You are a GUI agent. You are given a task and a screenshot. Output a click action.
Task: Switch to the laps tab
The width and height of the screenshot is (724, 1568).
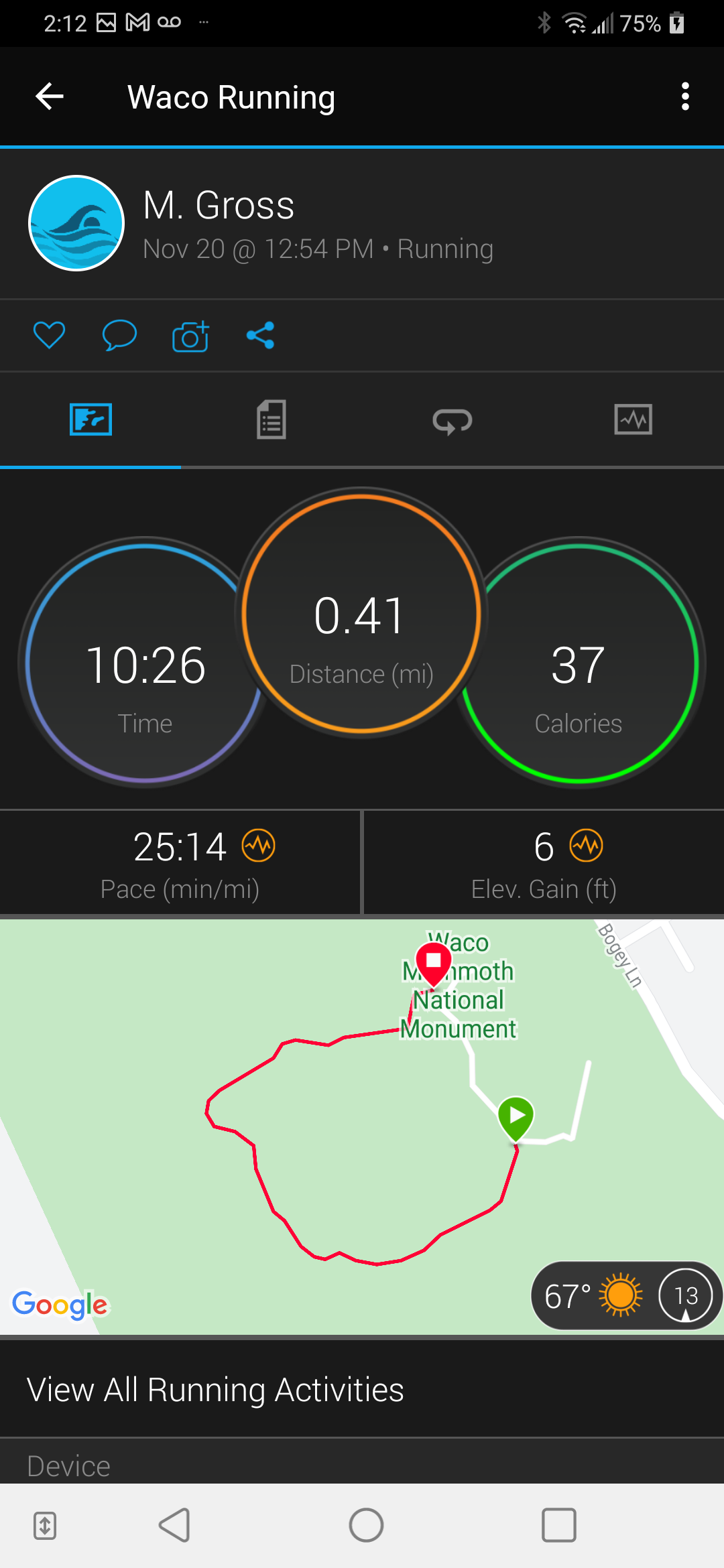point(452,421)
